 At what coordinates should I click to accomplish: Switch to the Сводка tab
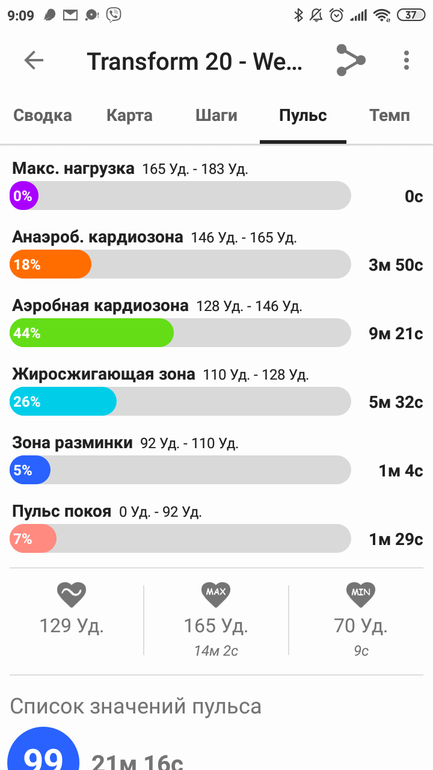42,116
